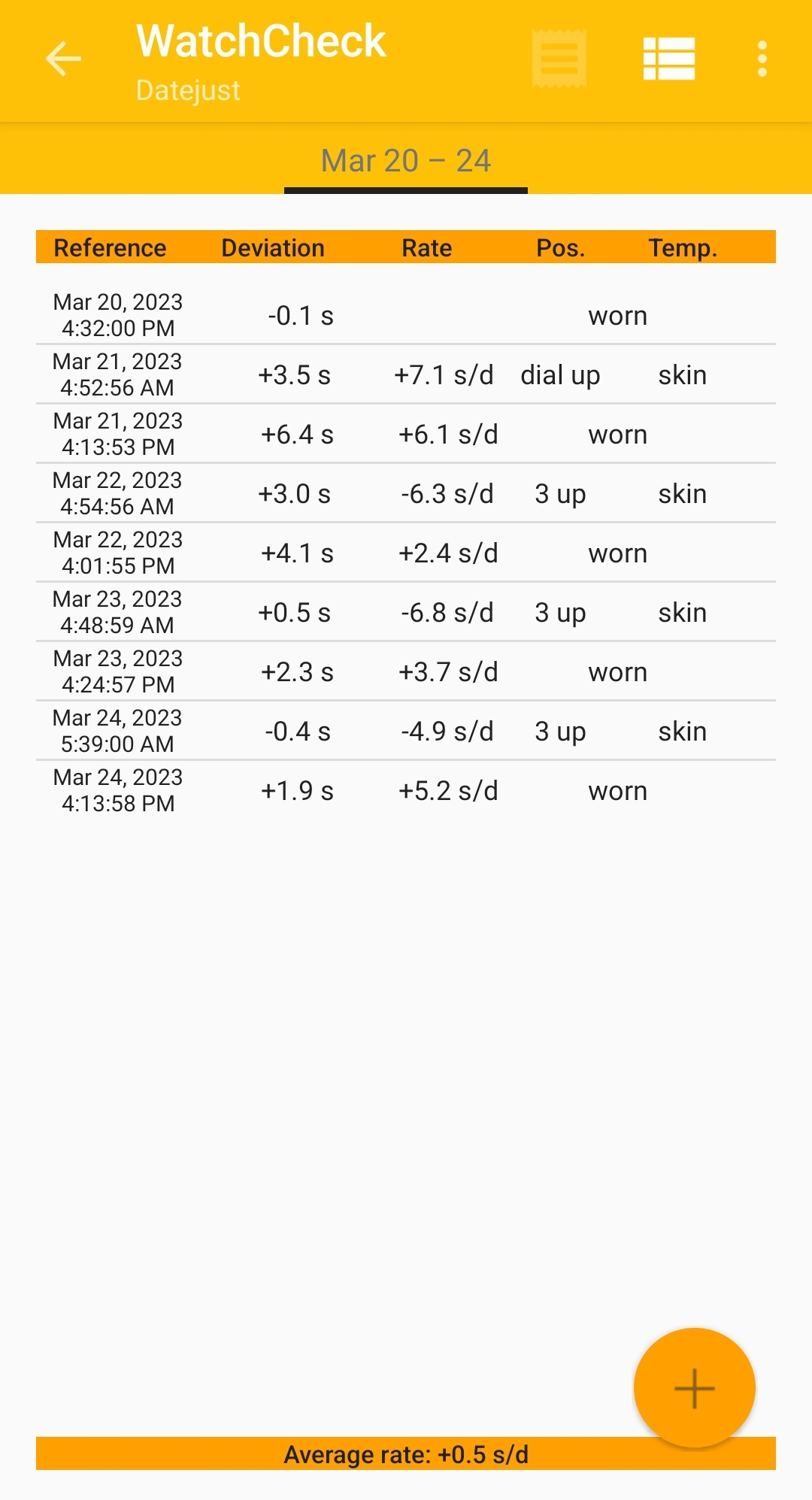The image size is (812, 1500).
Task: View the Mar 22, 4:54:56 AM entry
Action: tap(406, 494)
